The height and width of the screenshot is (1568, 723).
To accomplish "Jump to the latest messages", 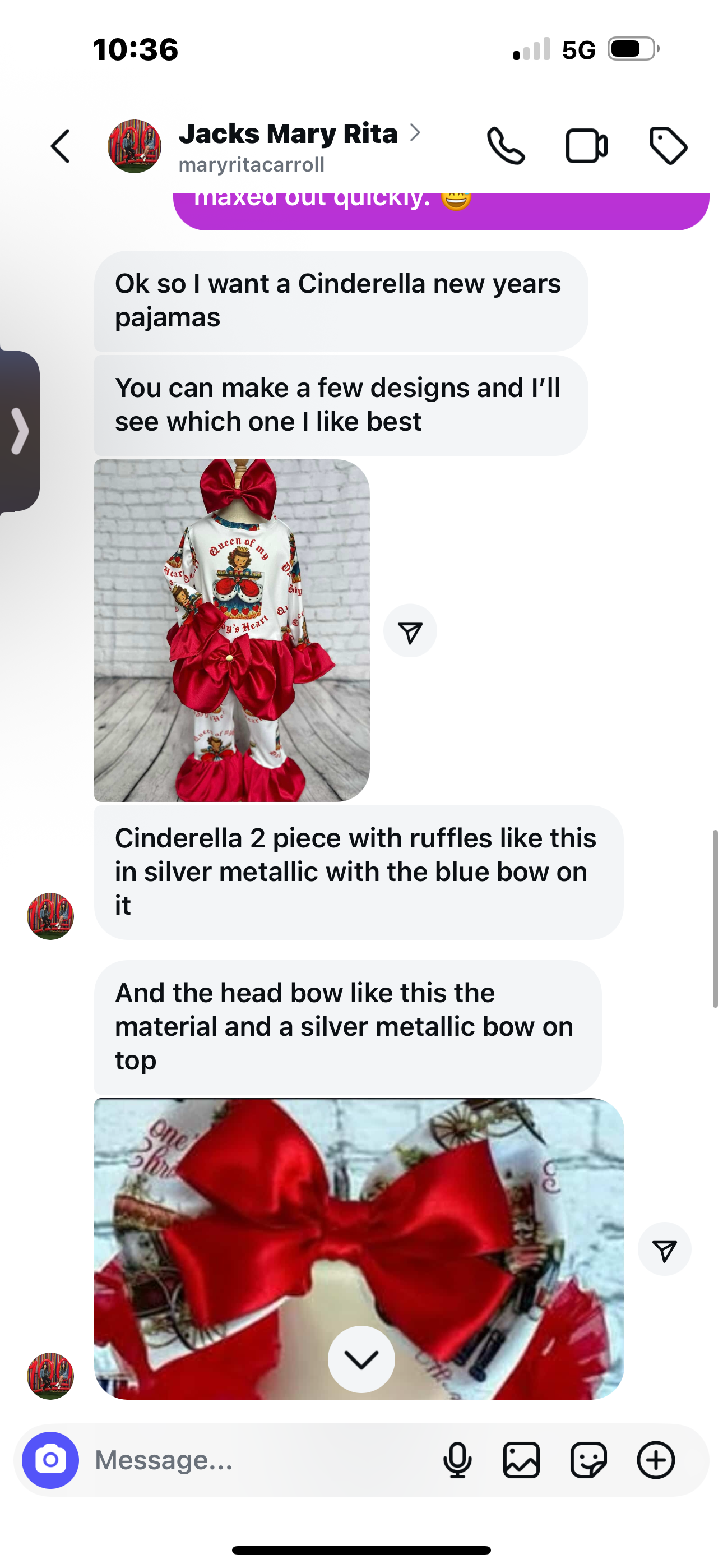I will click(x=361, y=1359).
